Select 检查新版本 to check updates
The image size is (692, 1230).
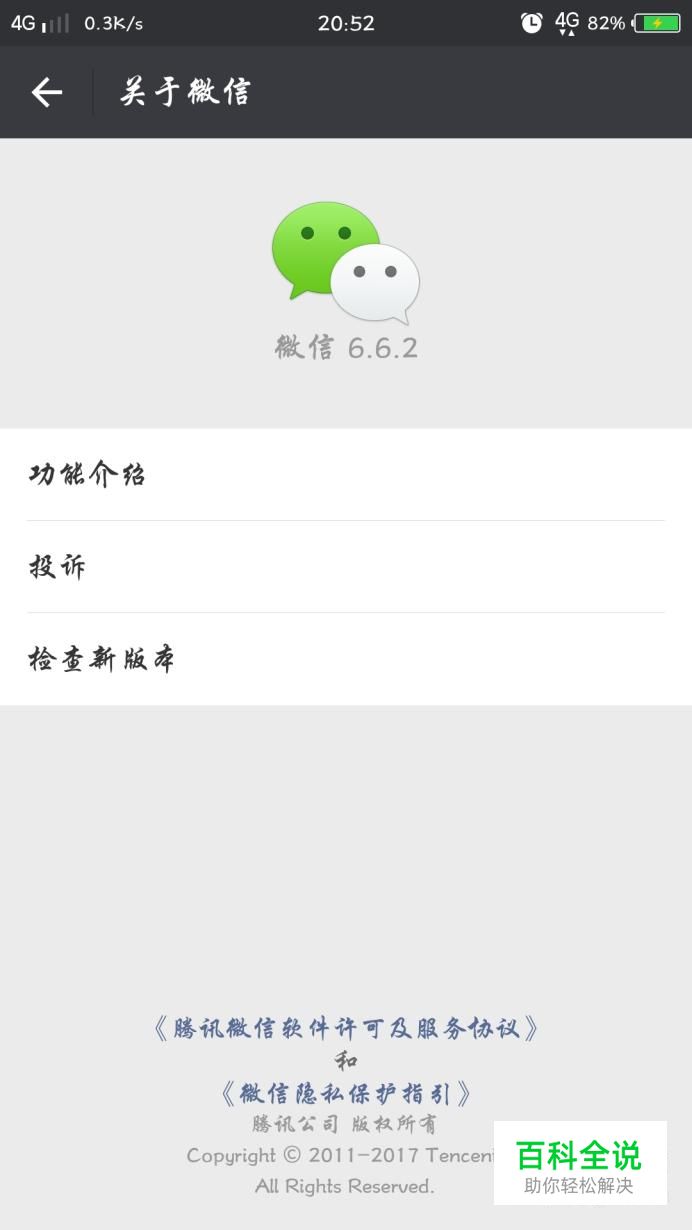pyautogui.click(x=346, y=659)
